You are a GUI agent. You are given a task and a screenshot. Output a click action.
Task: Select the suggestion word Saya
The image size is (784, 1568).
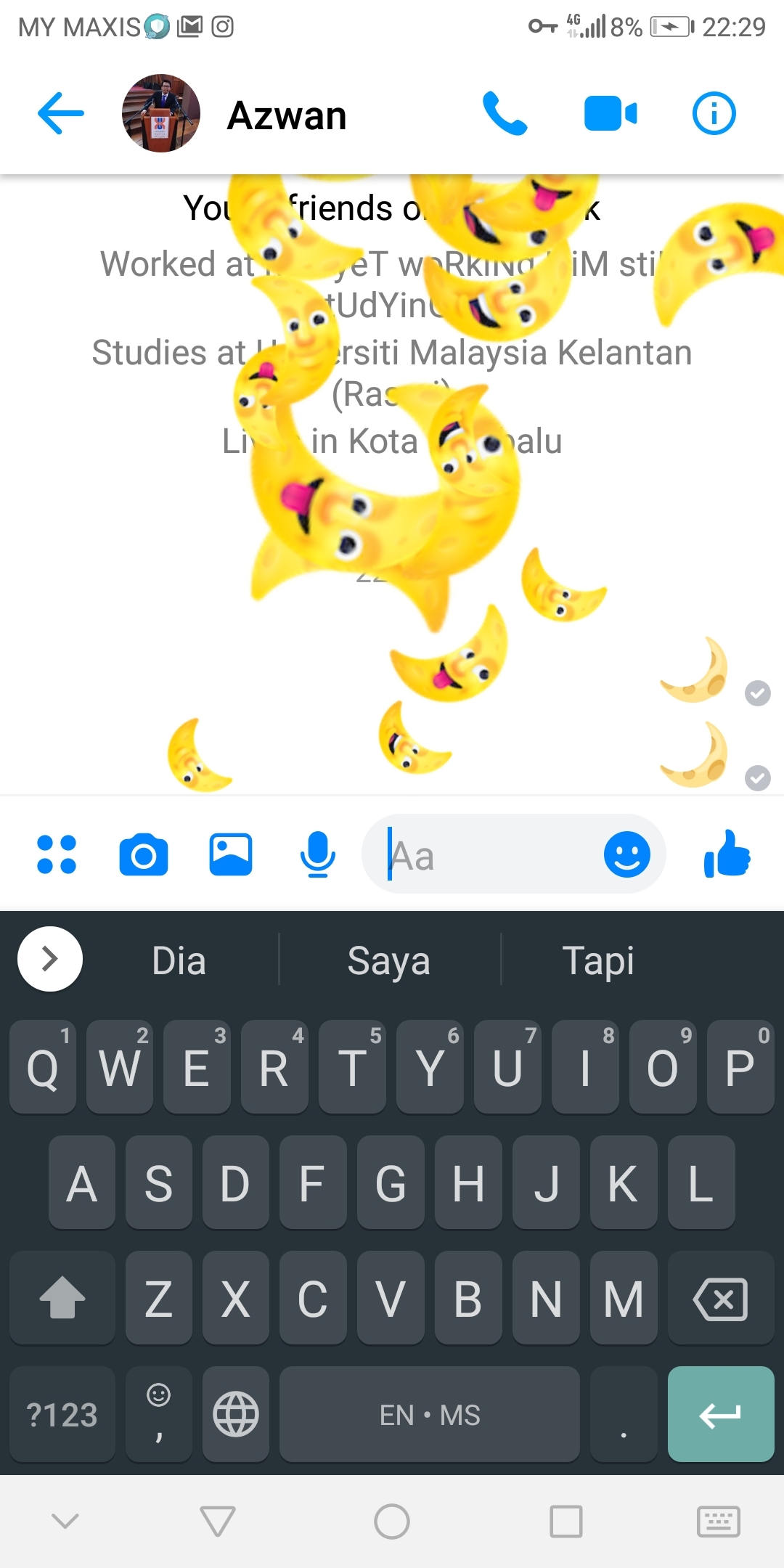(389, 959)
